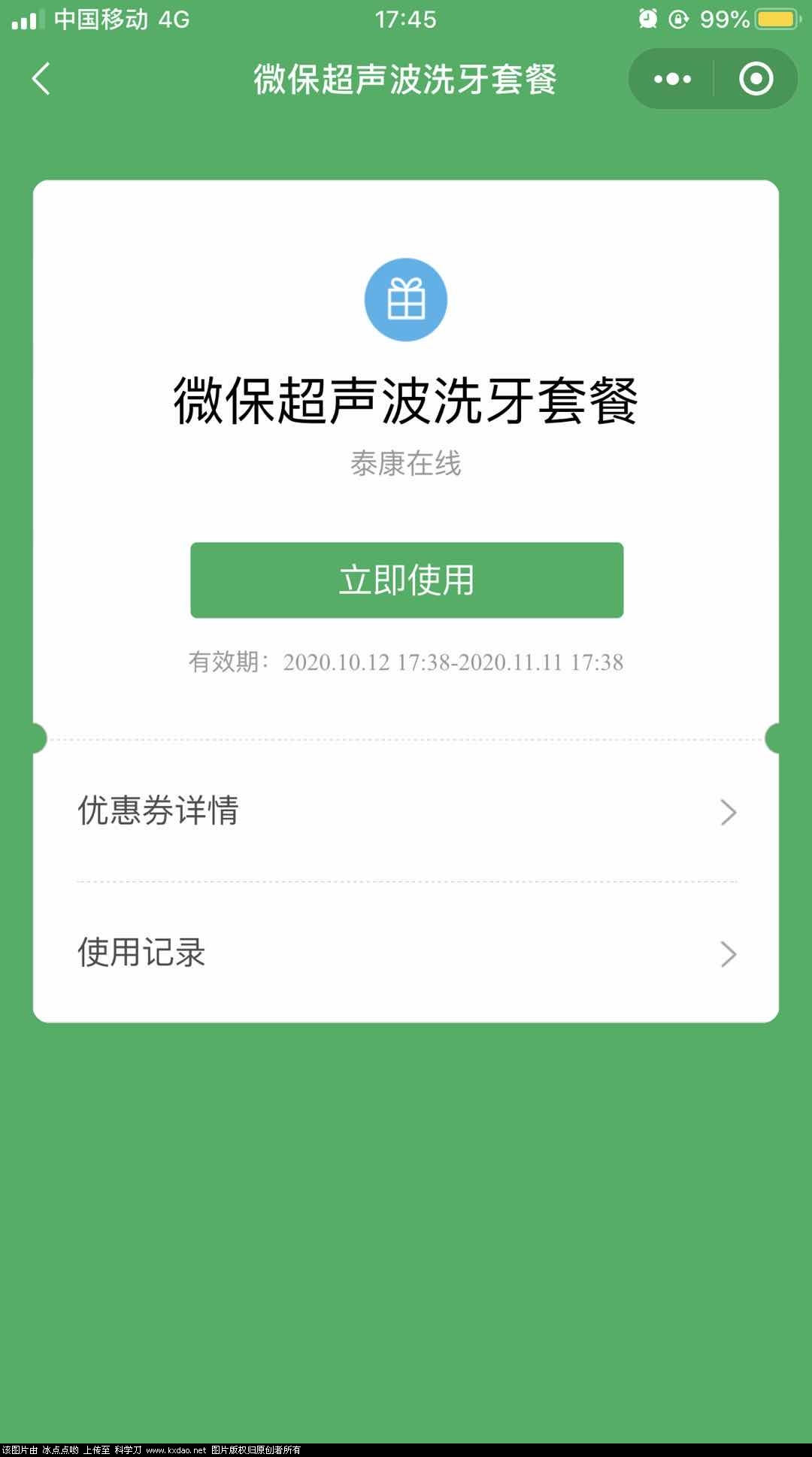Tap the cellular signal bars icon

(25, 17)
